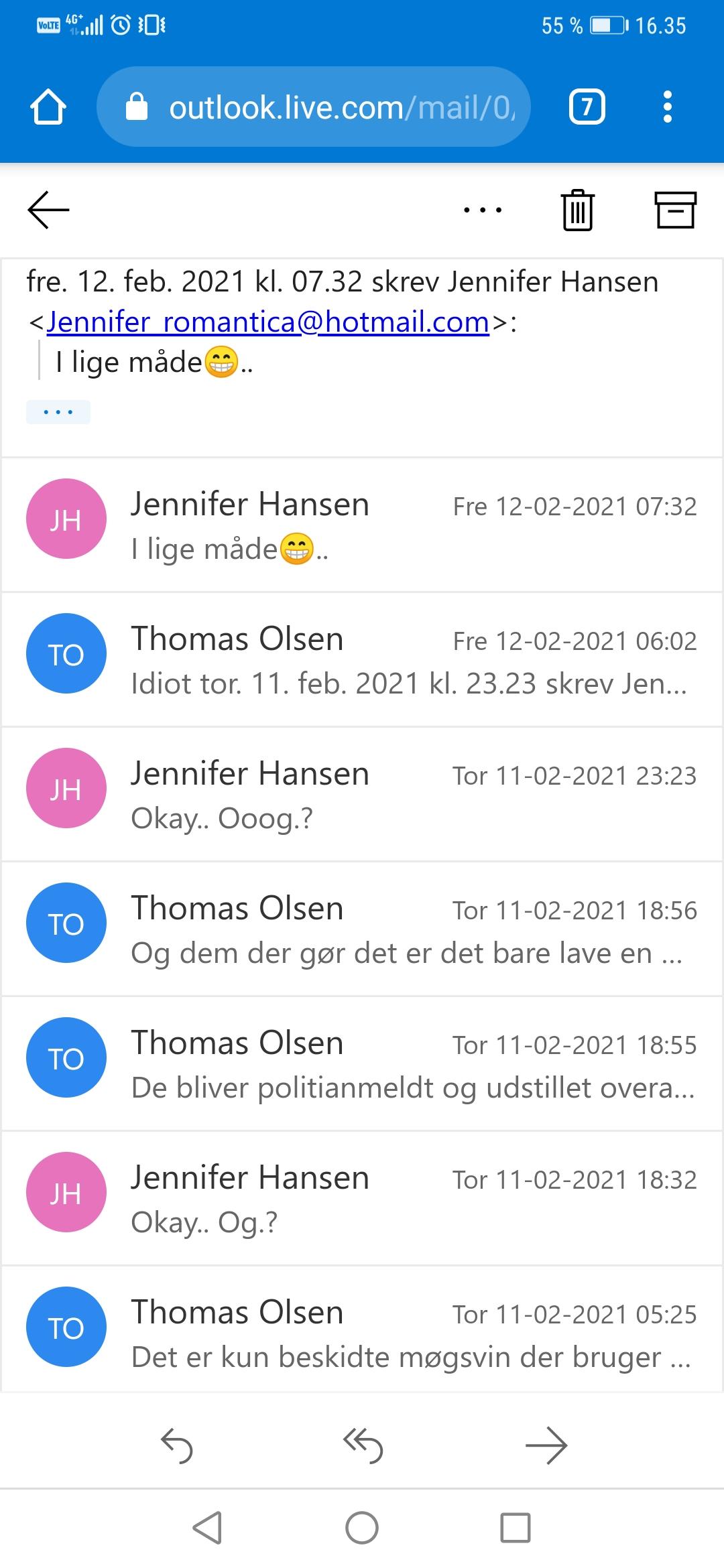Forward this email
The image size is (724, 1568).
click(546, 1445)
